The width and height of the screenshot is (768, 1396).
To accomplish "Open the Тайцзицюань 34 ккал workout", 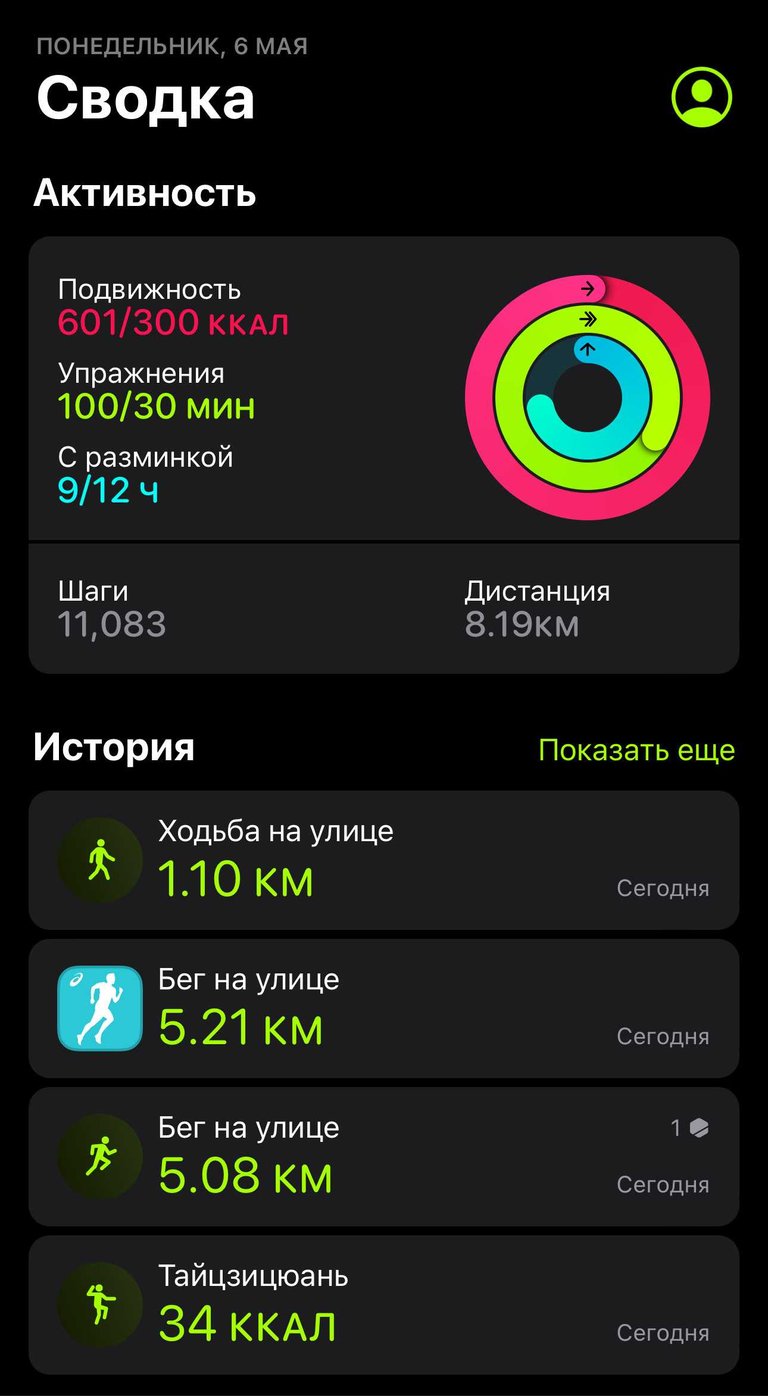I will [x=384, y=1305].
